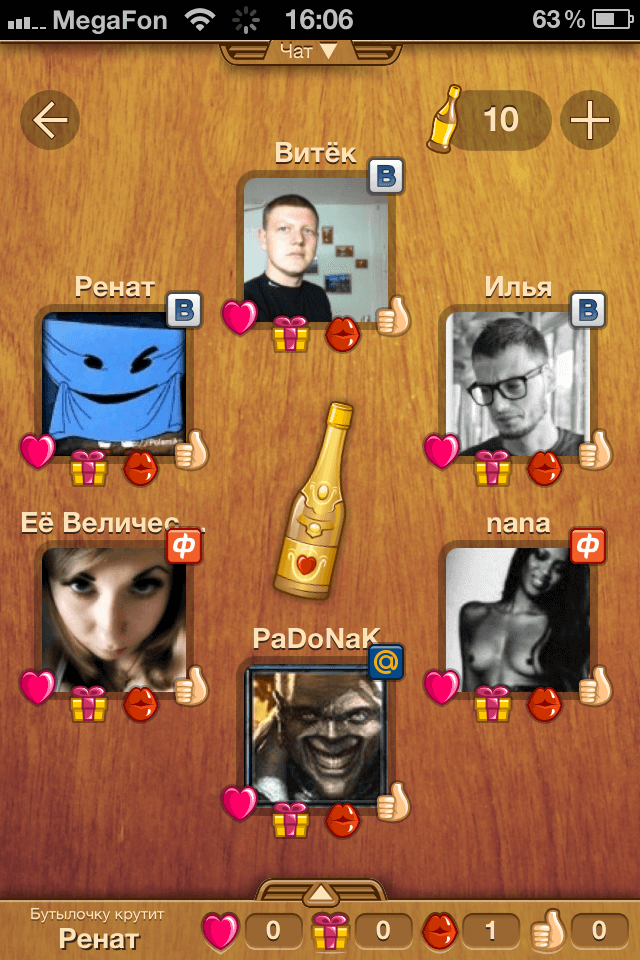Go back with the arrow button
Screen dimensions: 640x960
[50, 121]
